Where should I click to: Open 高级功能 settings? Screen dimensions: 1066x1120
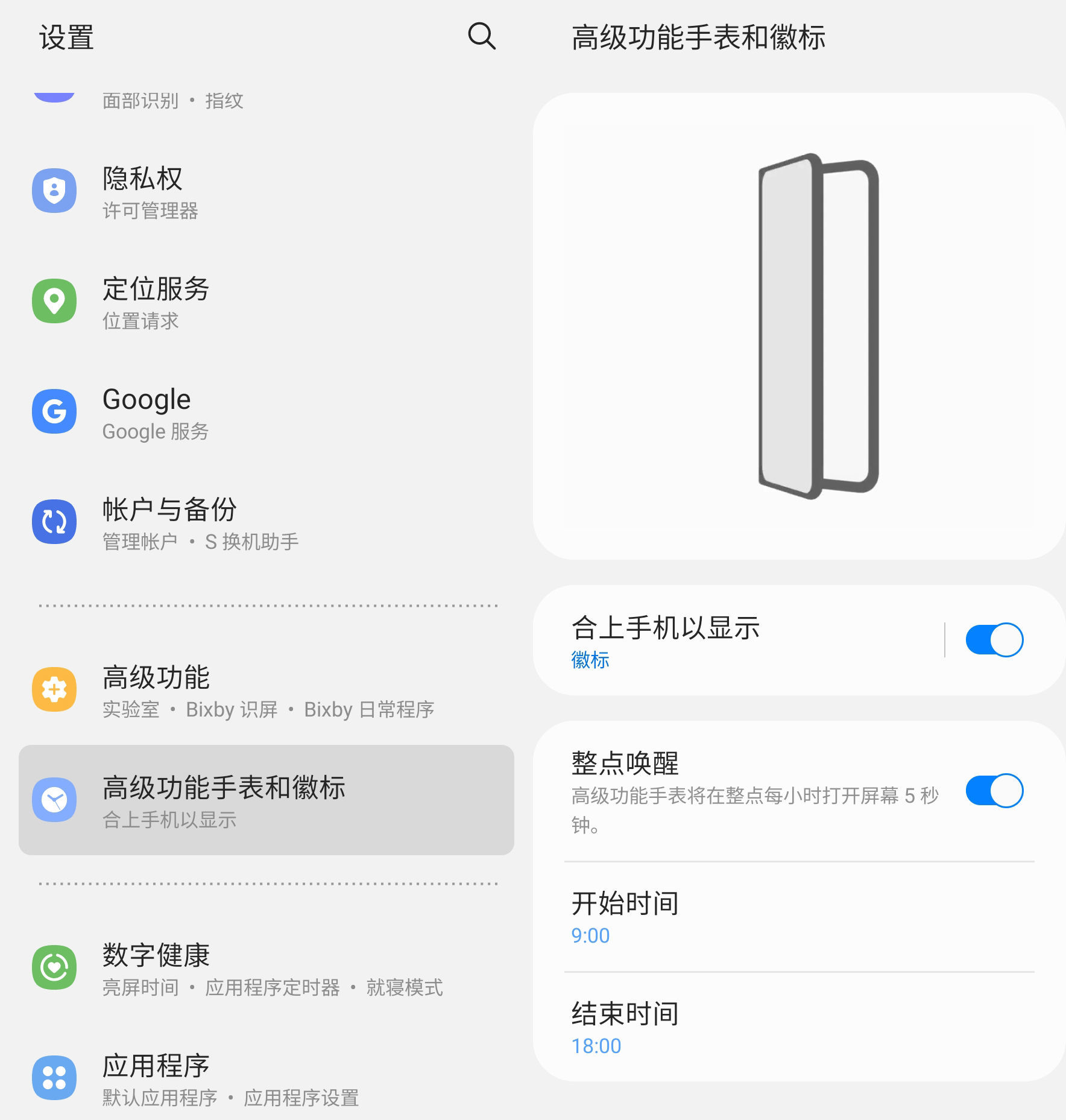tap(265, 691)
